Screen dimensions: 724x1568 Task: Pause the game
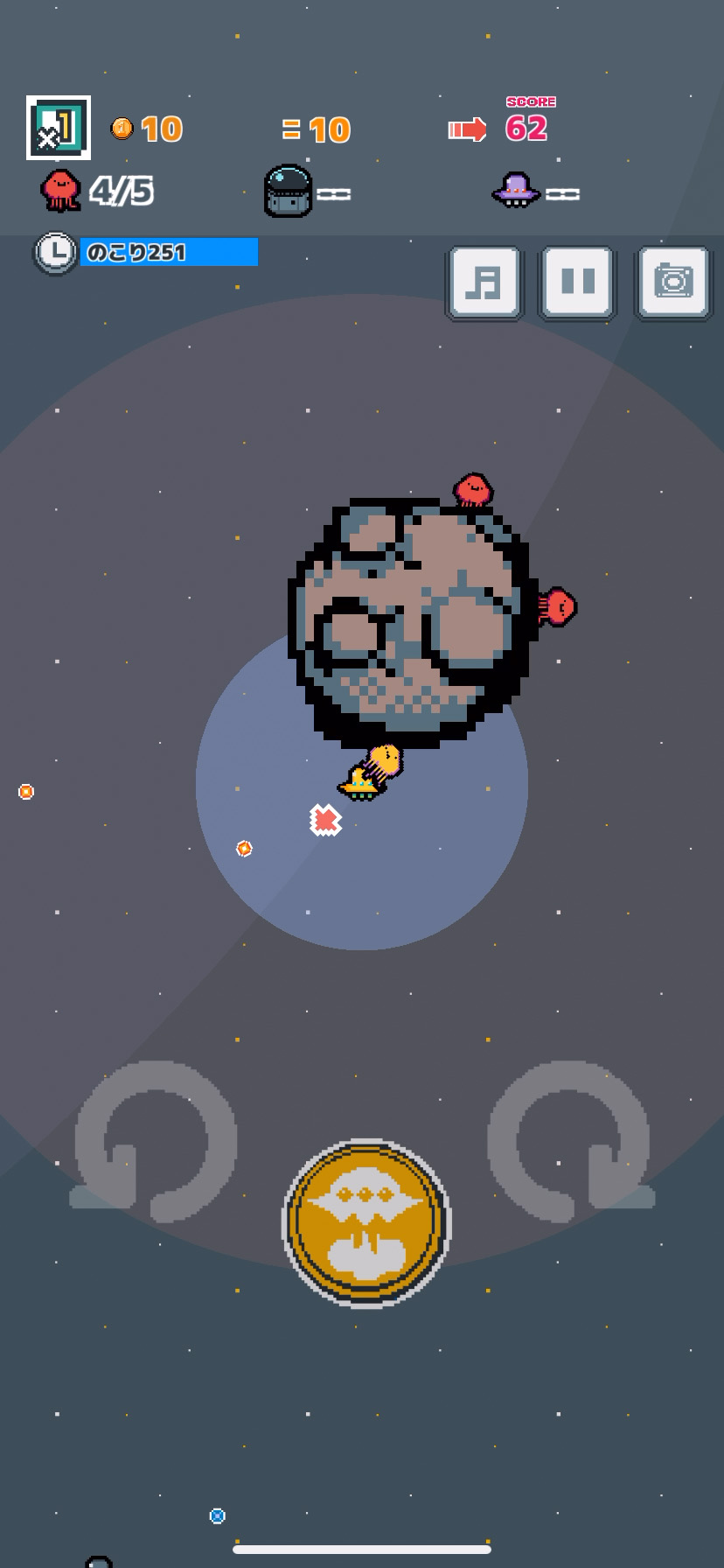click(577, 283)
